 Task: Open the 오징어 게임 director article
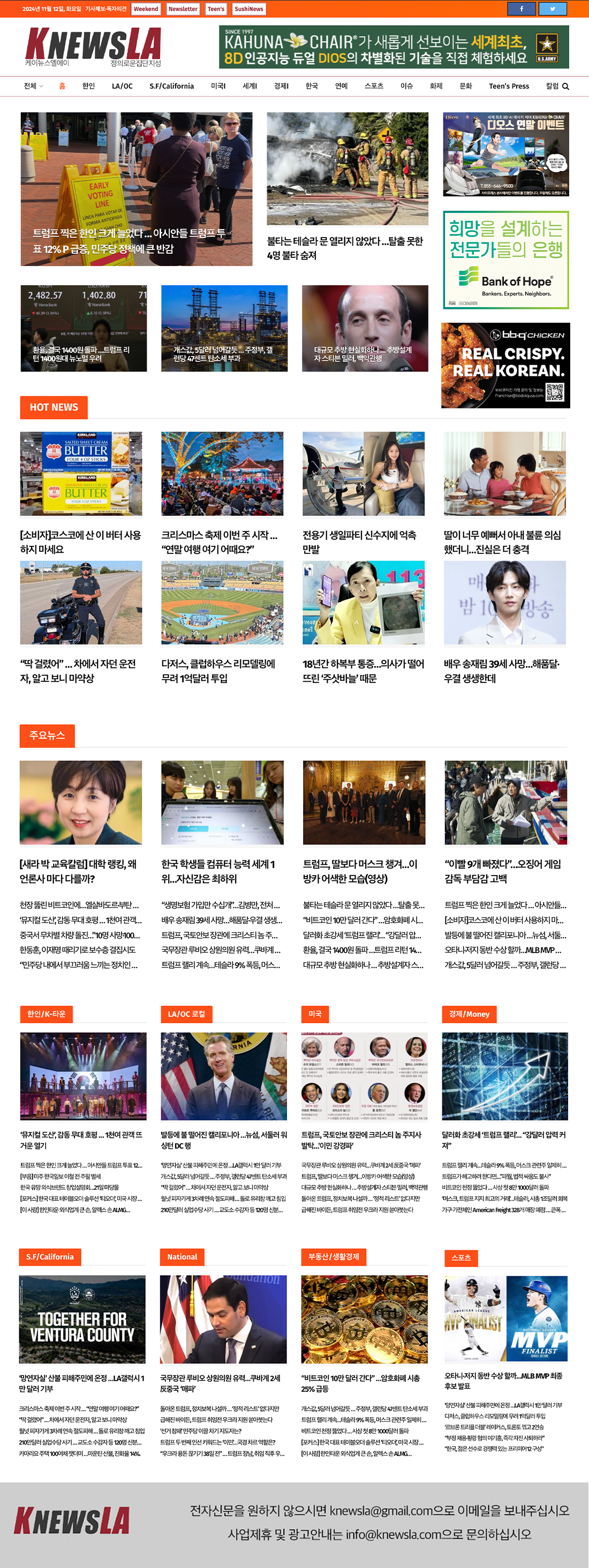[503, 871]
